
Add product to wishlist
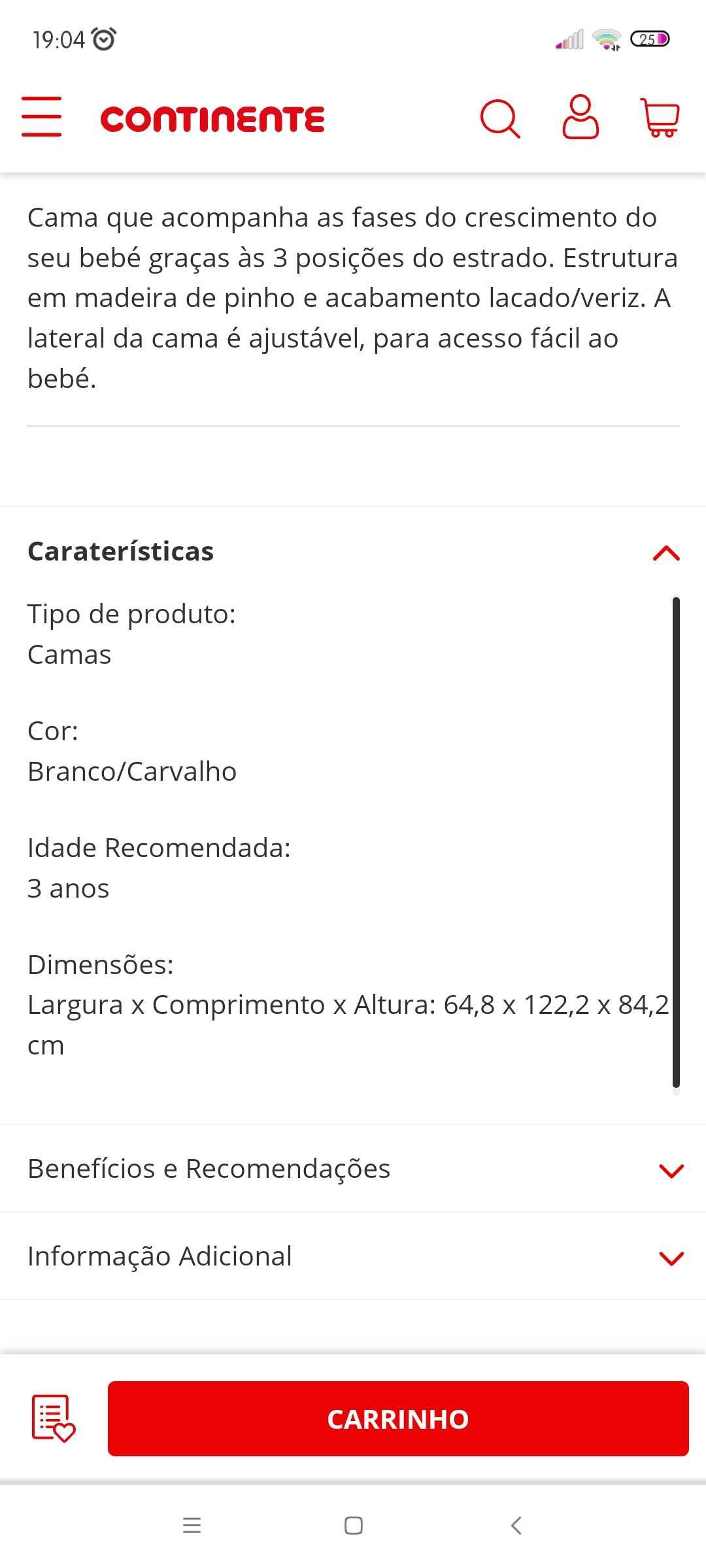click(53, 1418)
